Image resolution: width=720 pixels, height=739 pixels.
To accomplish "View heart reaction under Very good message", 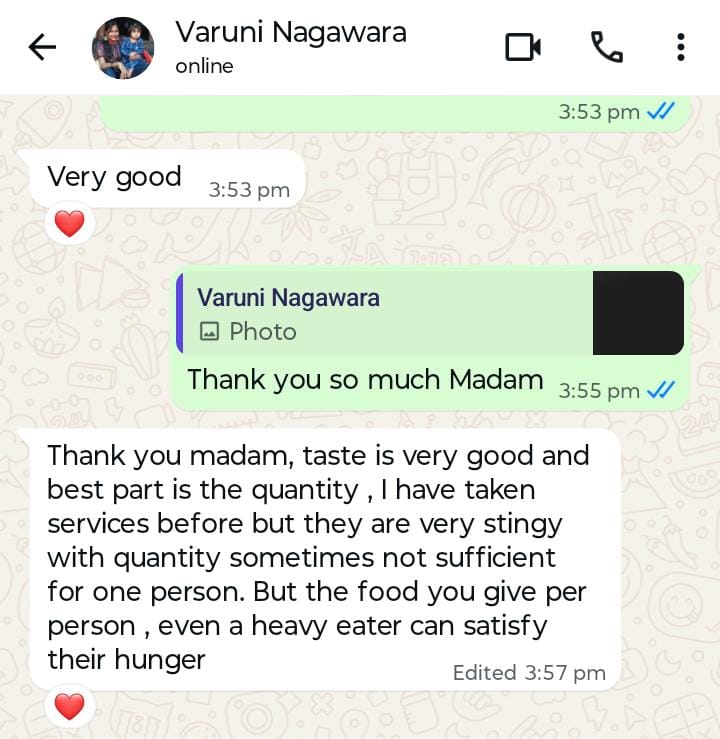I will (69, 224).
